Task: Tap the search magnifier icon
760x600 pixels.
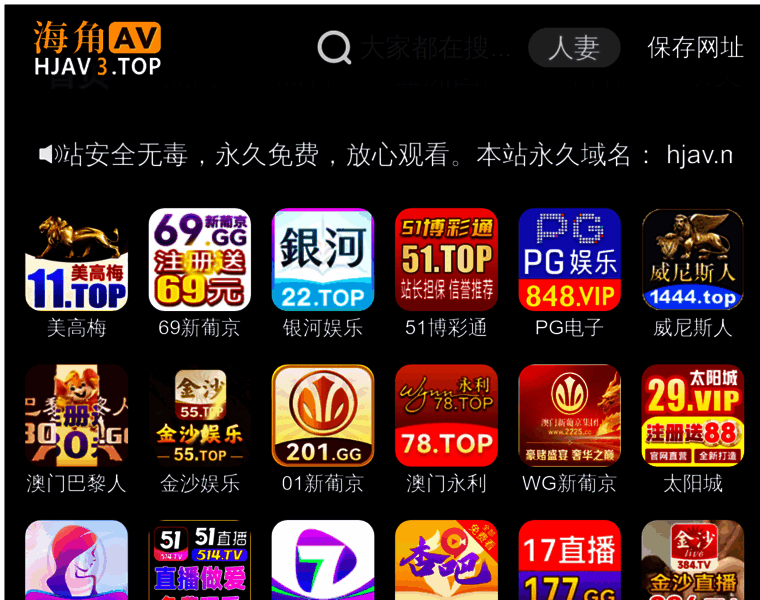Action: [334, 47]
